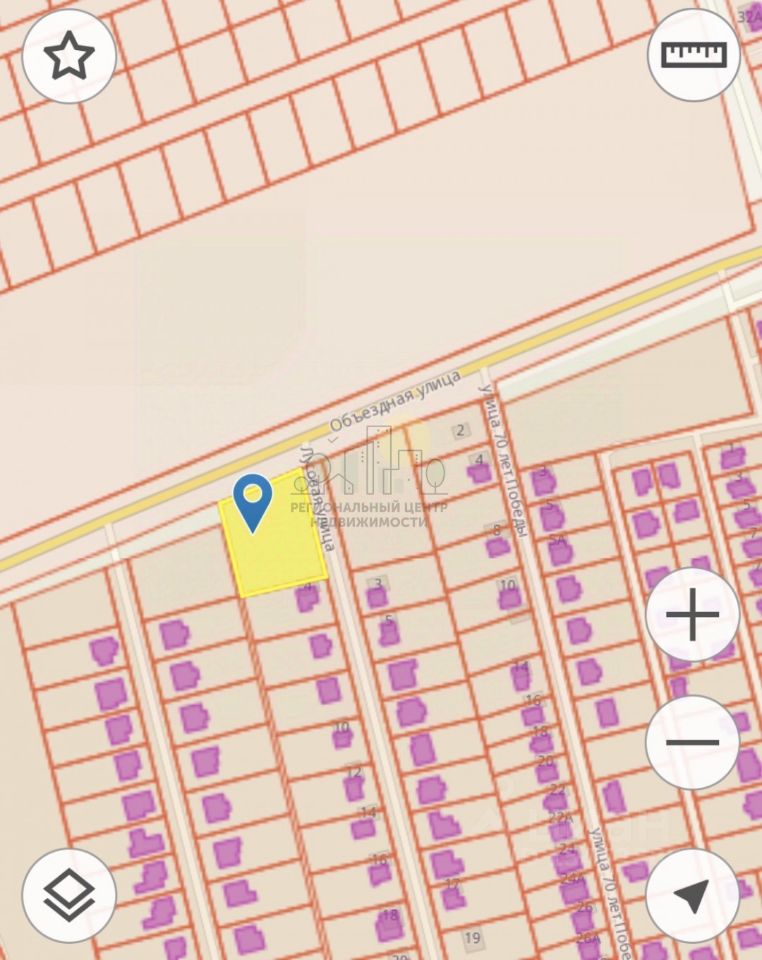The image size is (762, 960).
Task: Zoom out the map with the minus button
Action: [692, 742]
